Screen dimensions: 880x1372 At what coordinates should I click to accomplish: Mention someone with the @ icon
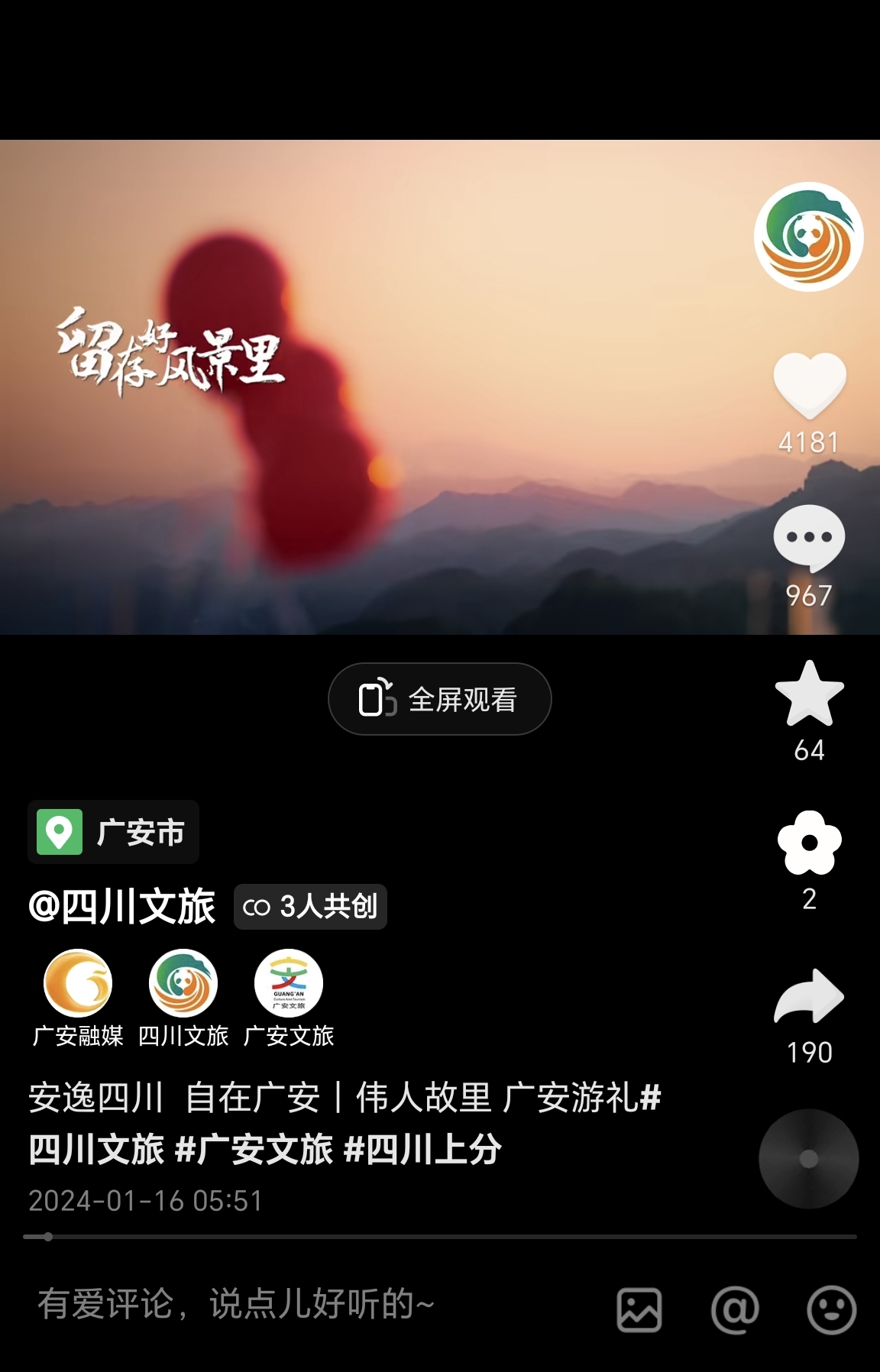734,1309
